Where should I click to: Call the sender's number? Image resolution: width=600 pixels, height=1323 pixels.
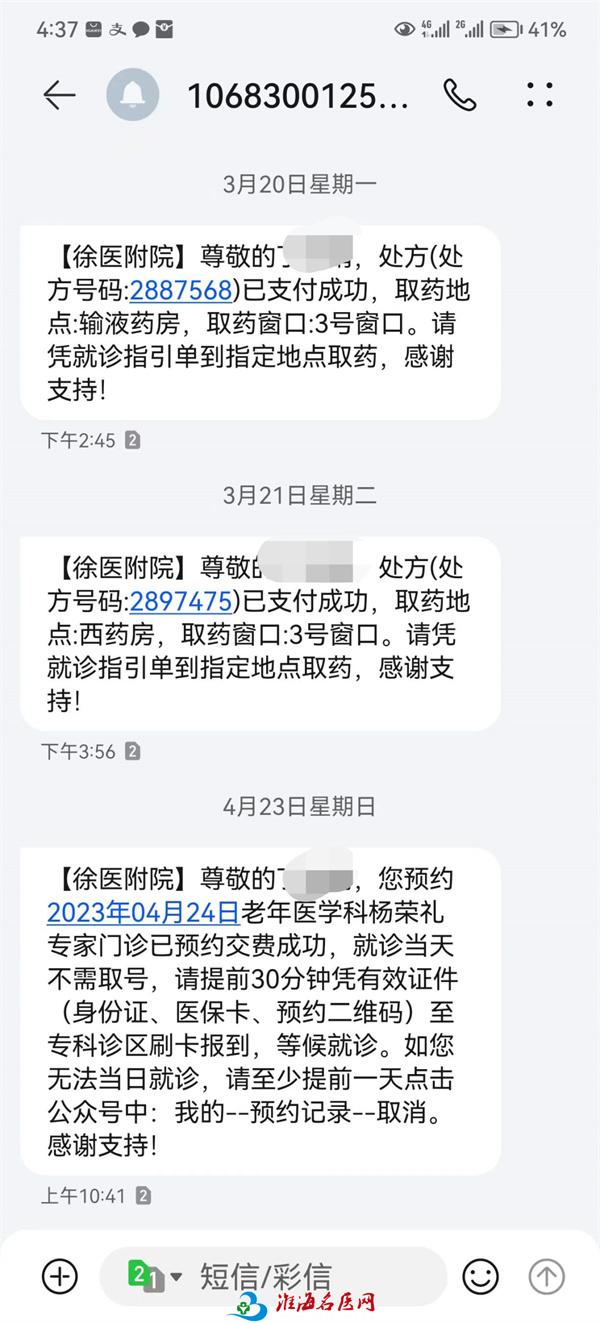460,95
